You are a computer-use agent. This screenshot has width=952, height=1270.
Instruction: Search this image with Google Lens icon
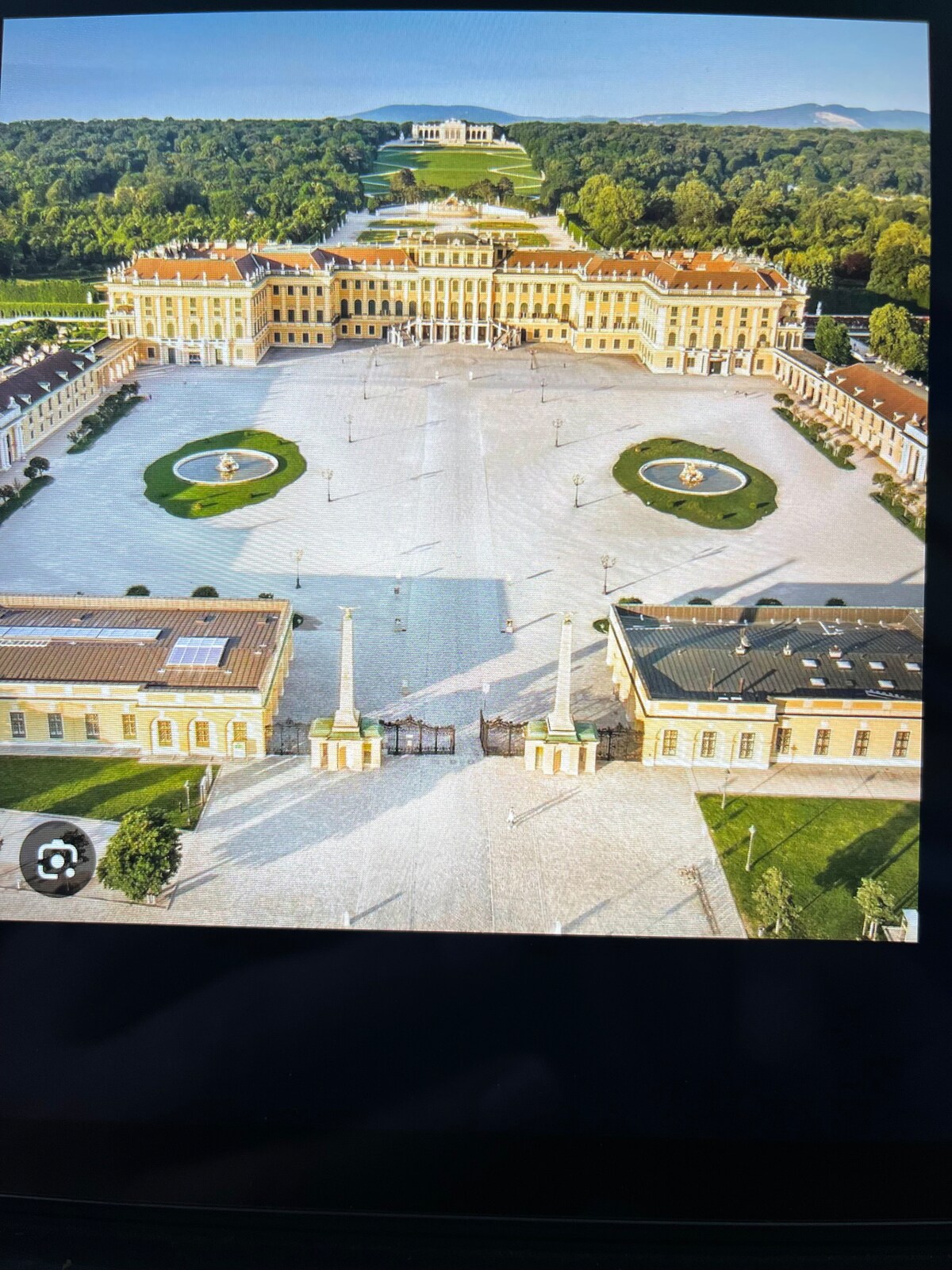(57, 859)
